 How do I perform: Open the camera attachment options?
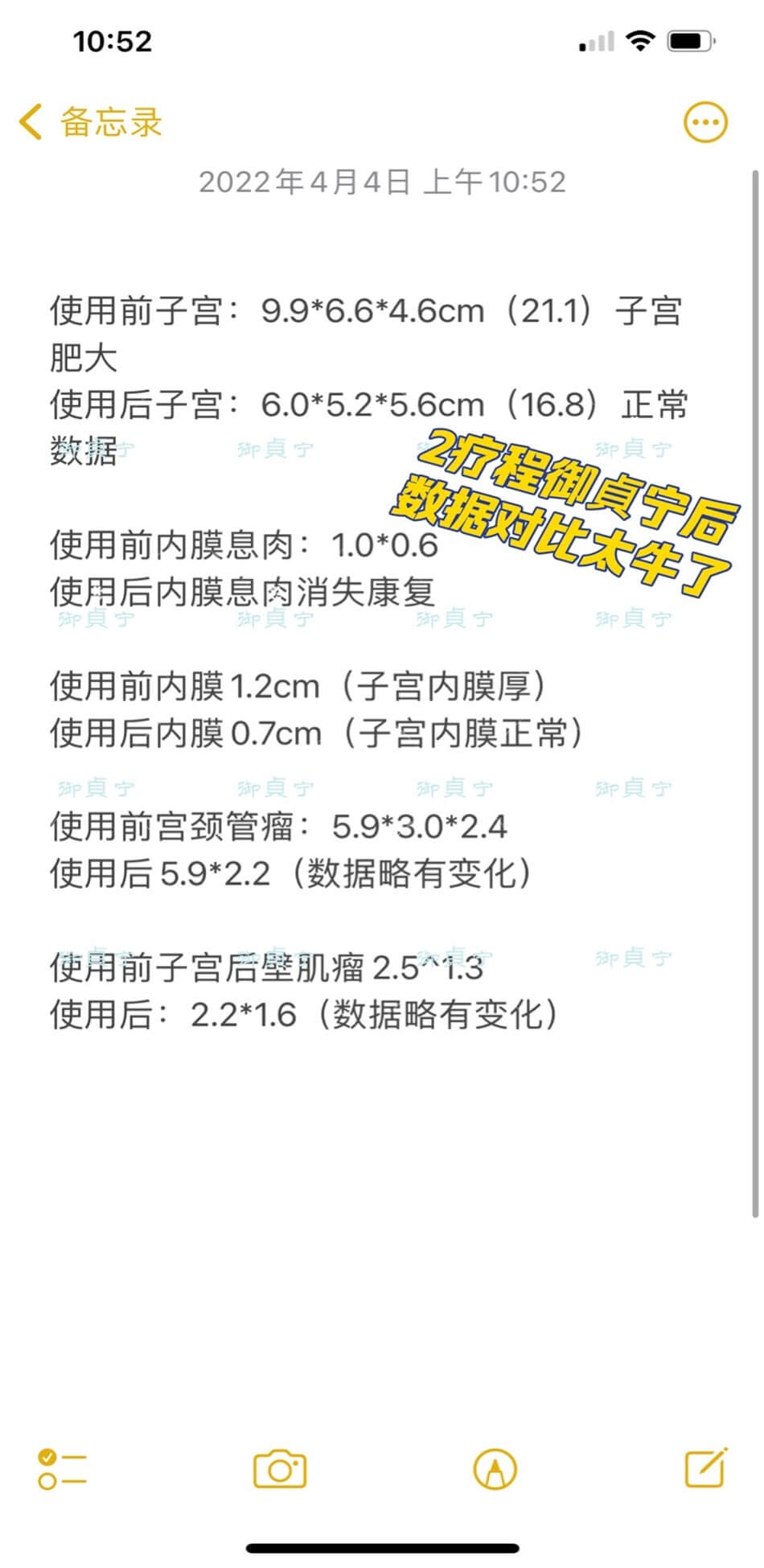(279, 1469)
